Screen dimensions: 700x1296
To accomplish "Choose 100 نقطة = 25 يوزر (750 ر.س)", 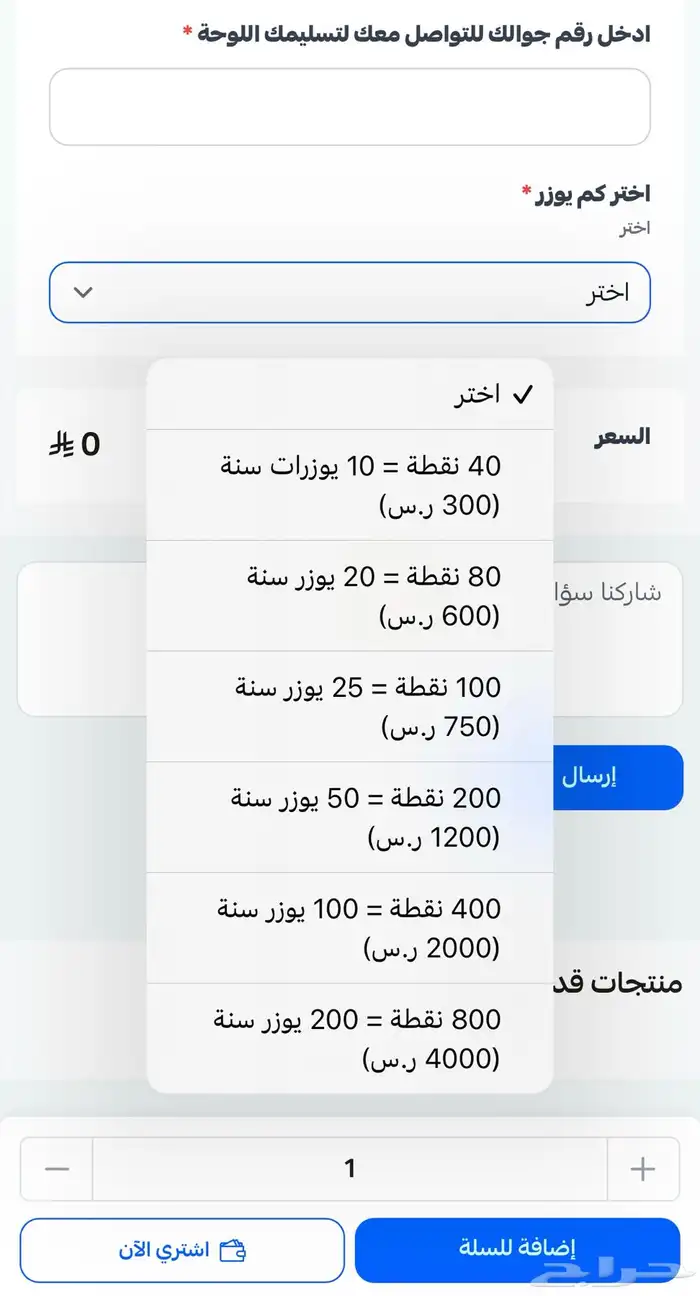I will click(x=350, y=707).
